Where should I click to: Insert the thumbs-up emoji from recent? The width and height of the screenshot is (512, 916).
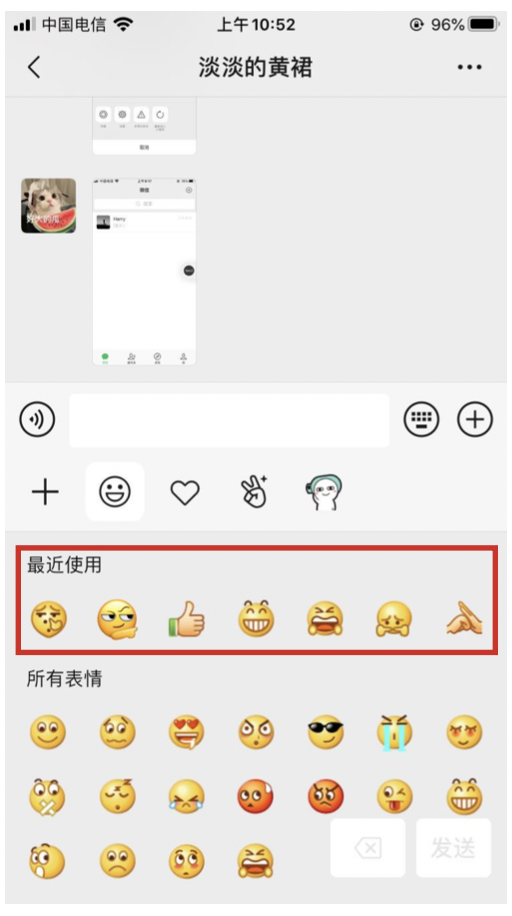tap(186, 620)
